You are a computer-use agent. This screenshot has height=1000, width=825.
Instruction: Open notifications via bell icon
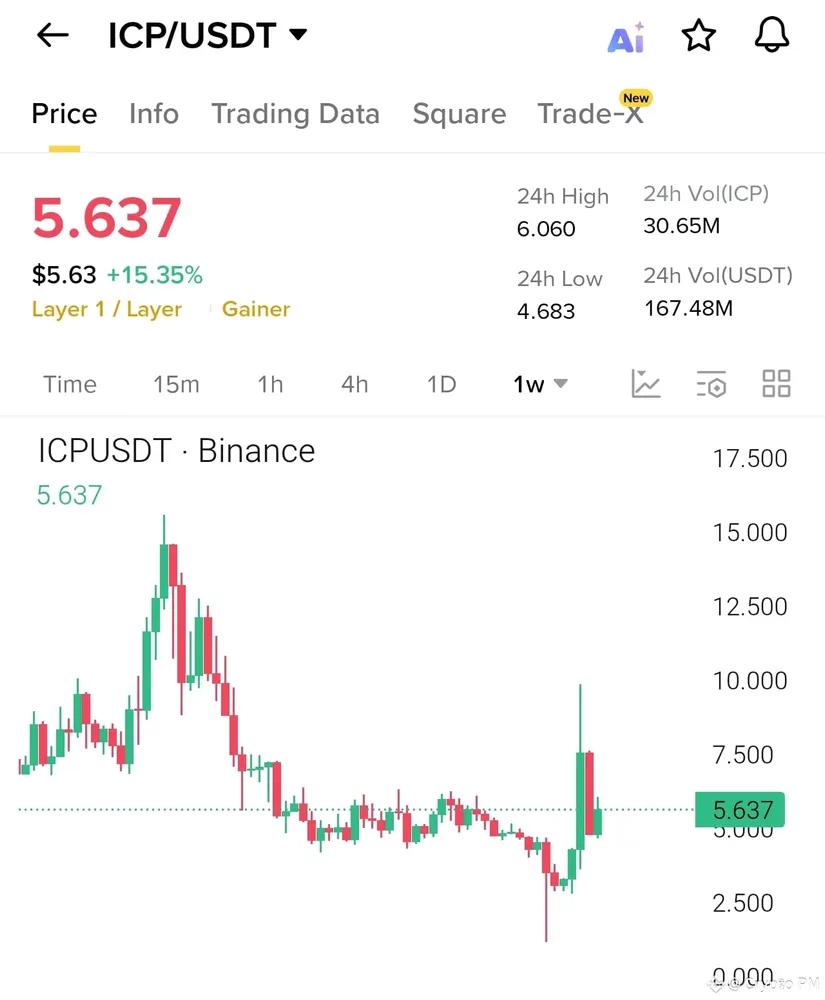771,36
